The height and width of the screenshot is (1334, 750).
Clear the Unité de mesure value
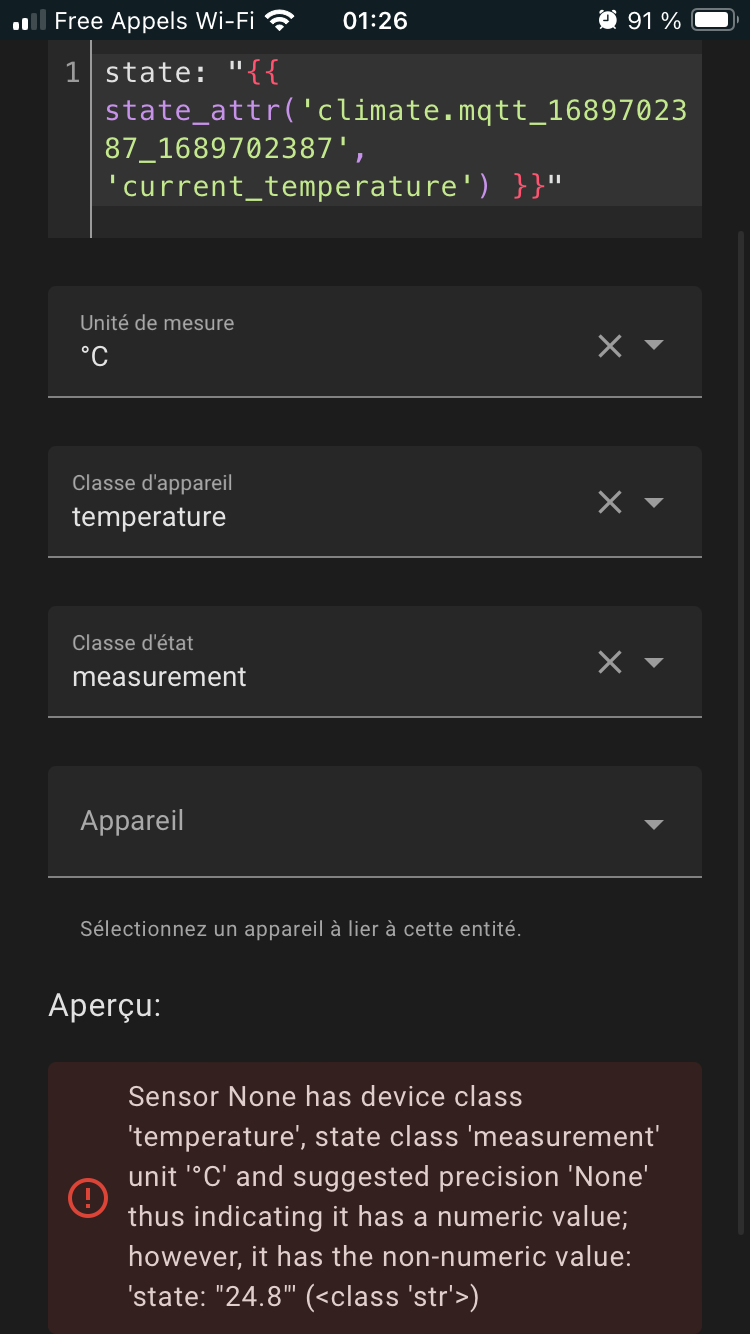click(610, 346)
